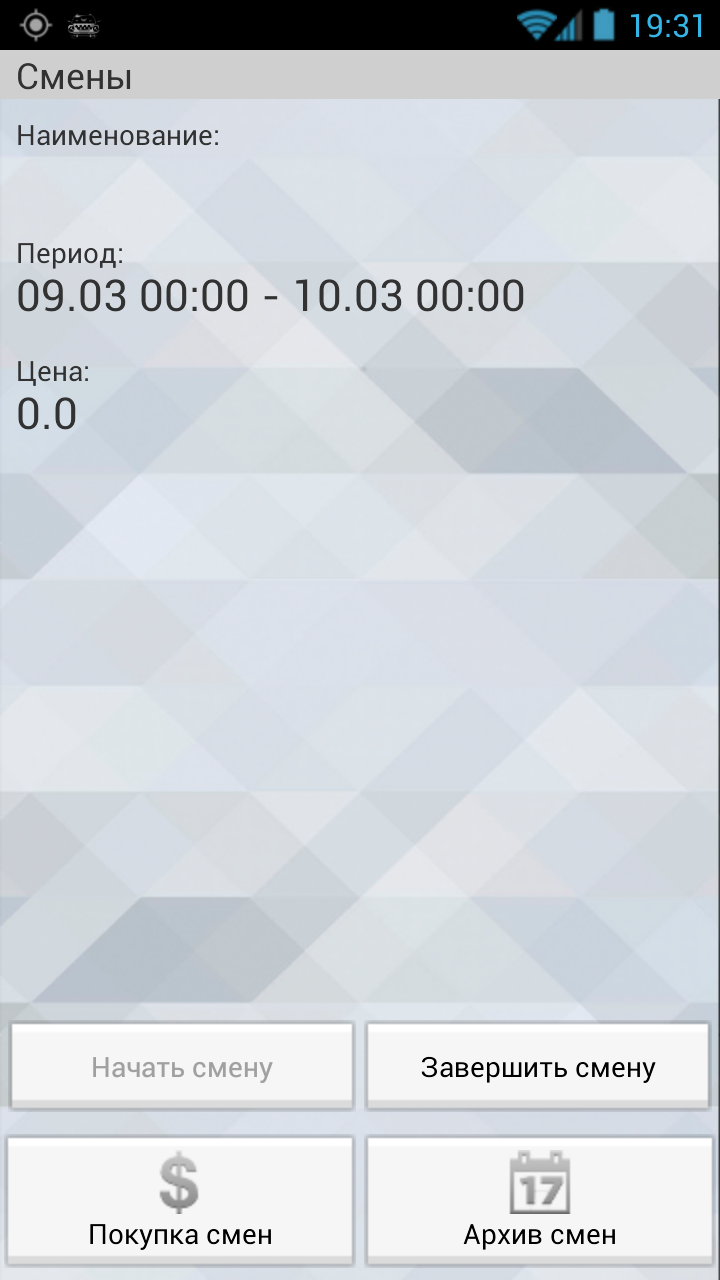The image size is (720, 1280).
Task: Finish shift with Завершить смену
Action: (538, 1066)
